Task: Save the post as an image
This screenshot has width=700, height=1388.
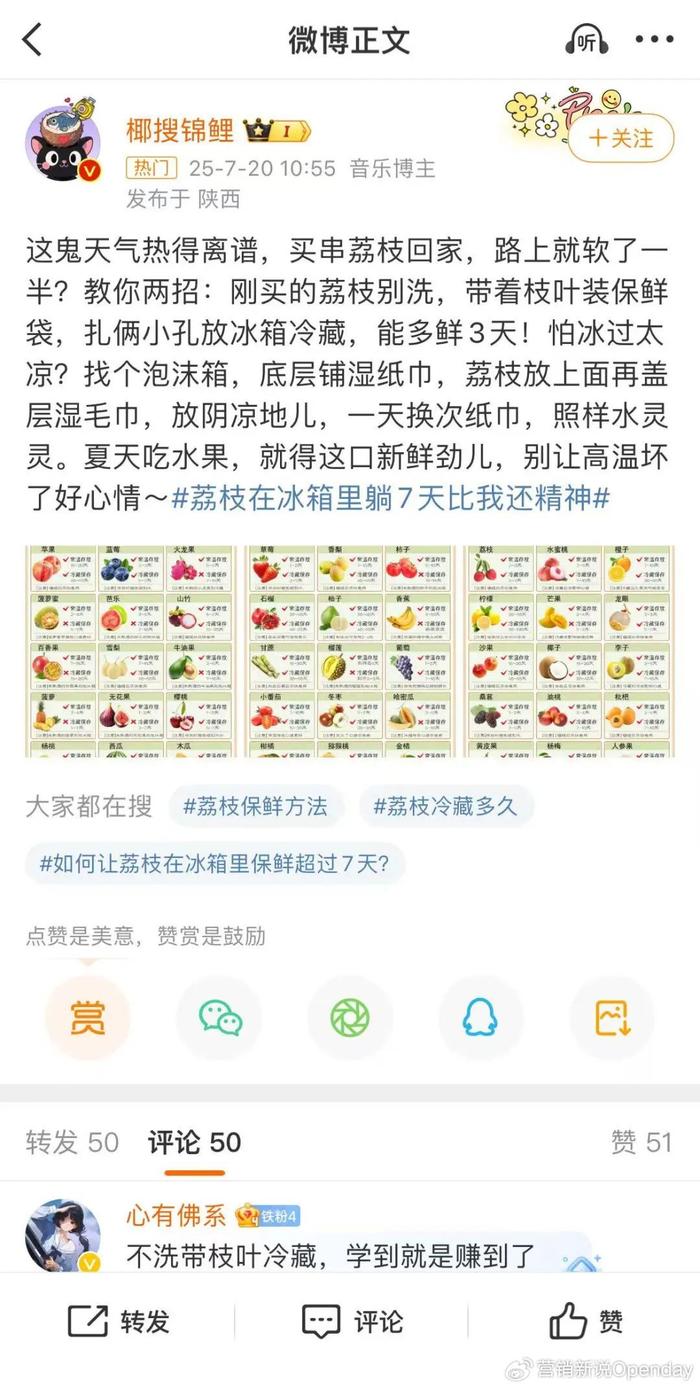Action: (612, 1017)
